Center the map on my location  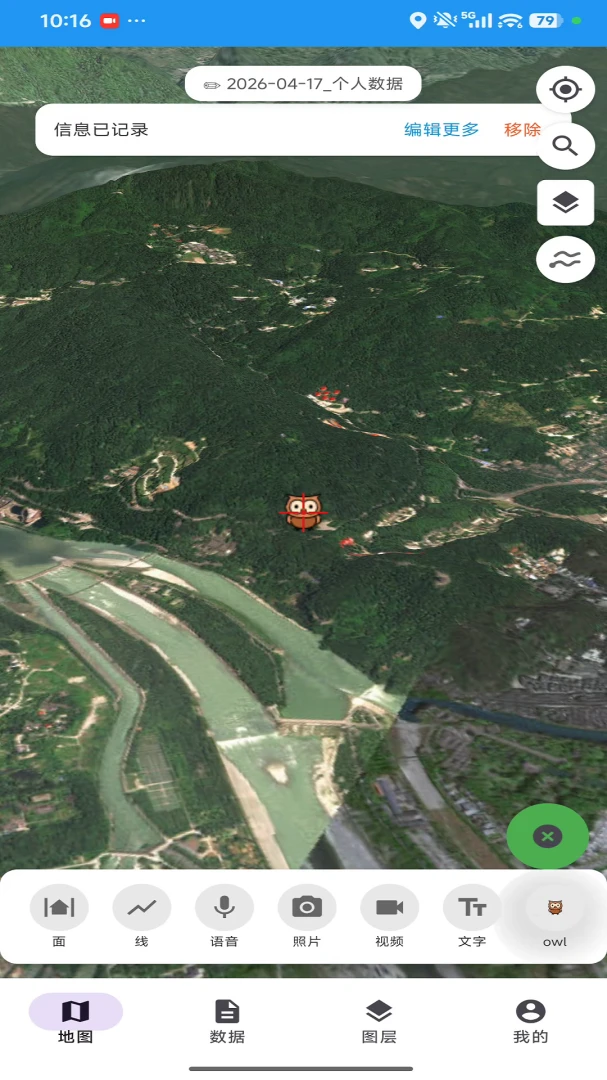coord(566,90)
